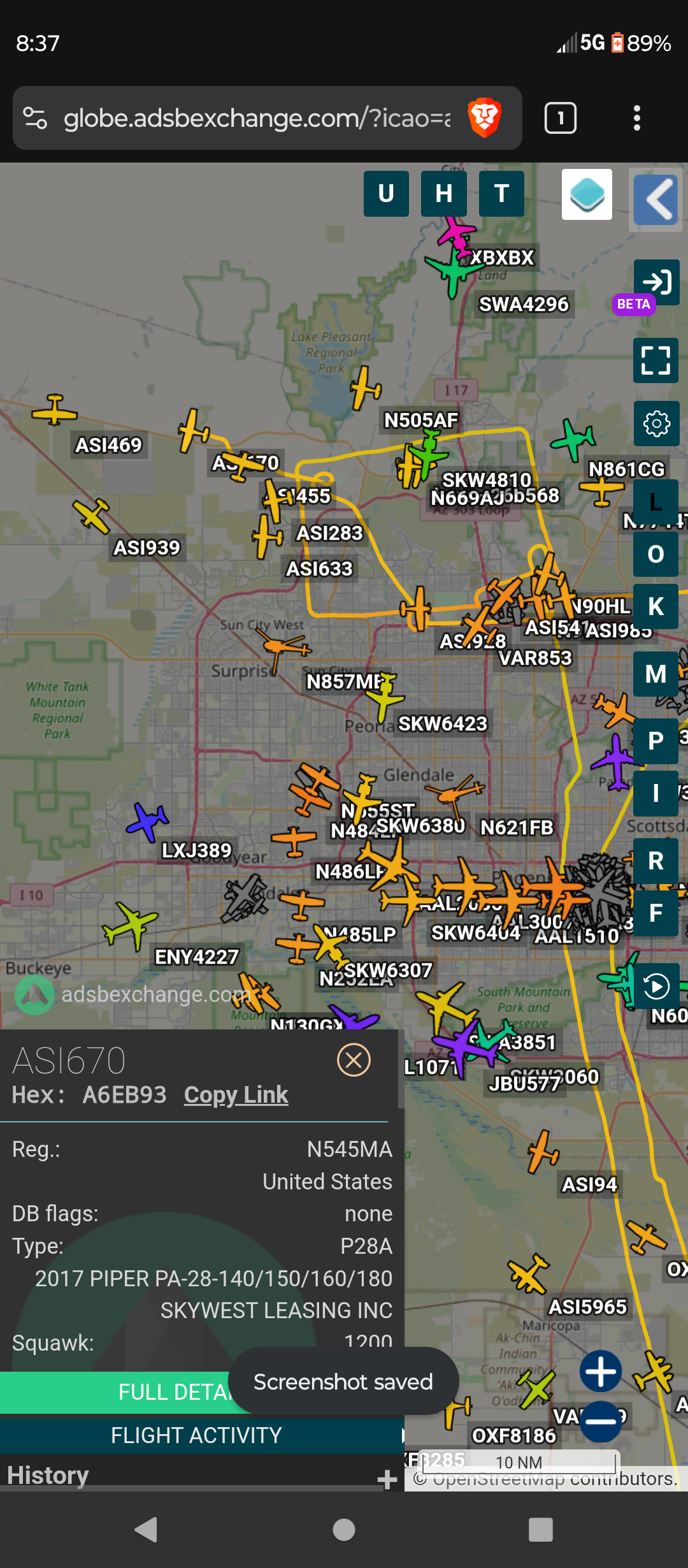This screenshot has width=688, height=1568.
Task: Toggle the T map button
Action: 501,193
